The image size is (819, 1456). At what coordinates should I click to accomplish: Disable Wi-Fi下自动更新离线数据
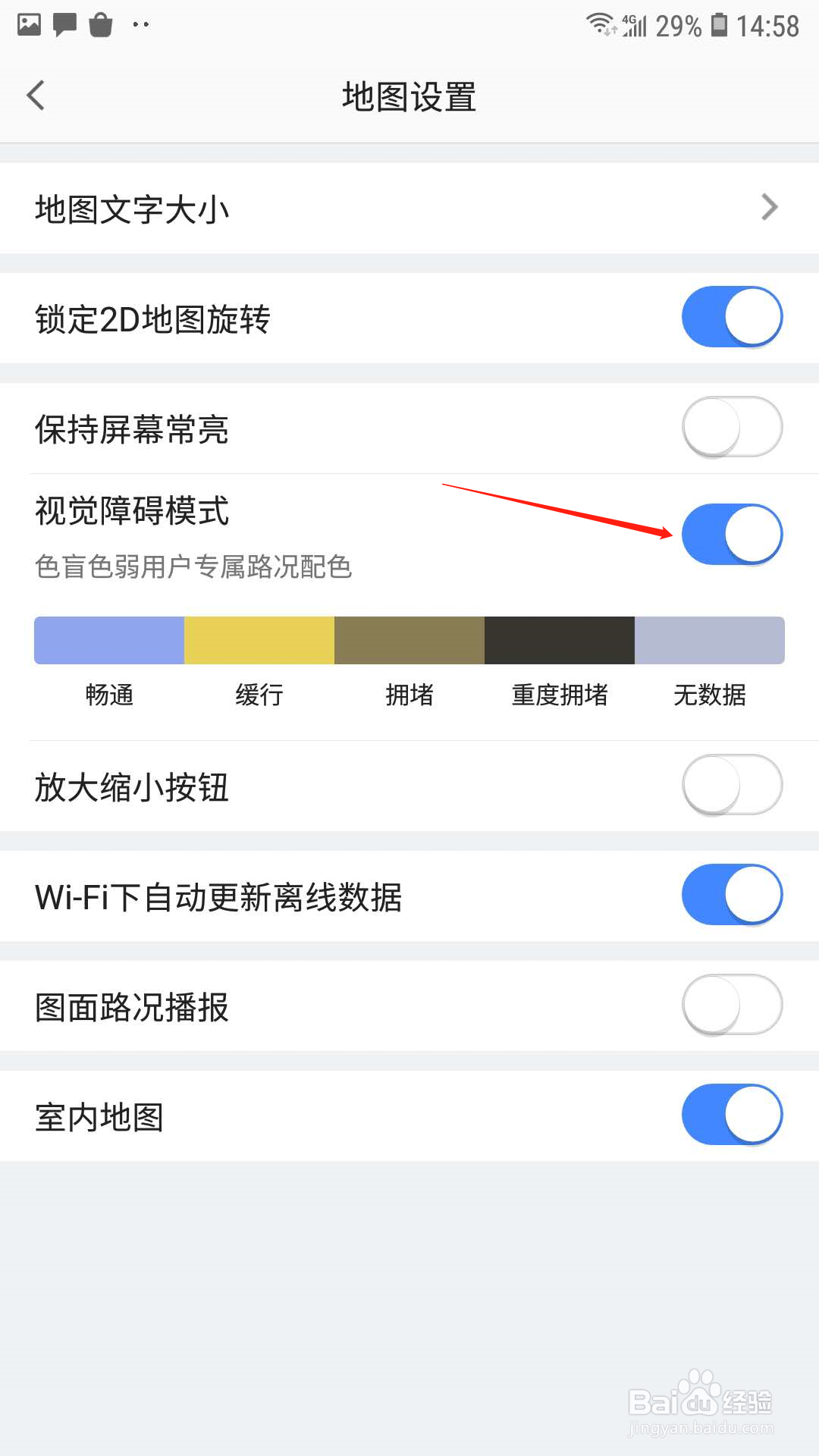point(731,895)
